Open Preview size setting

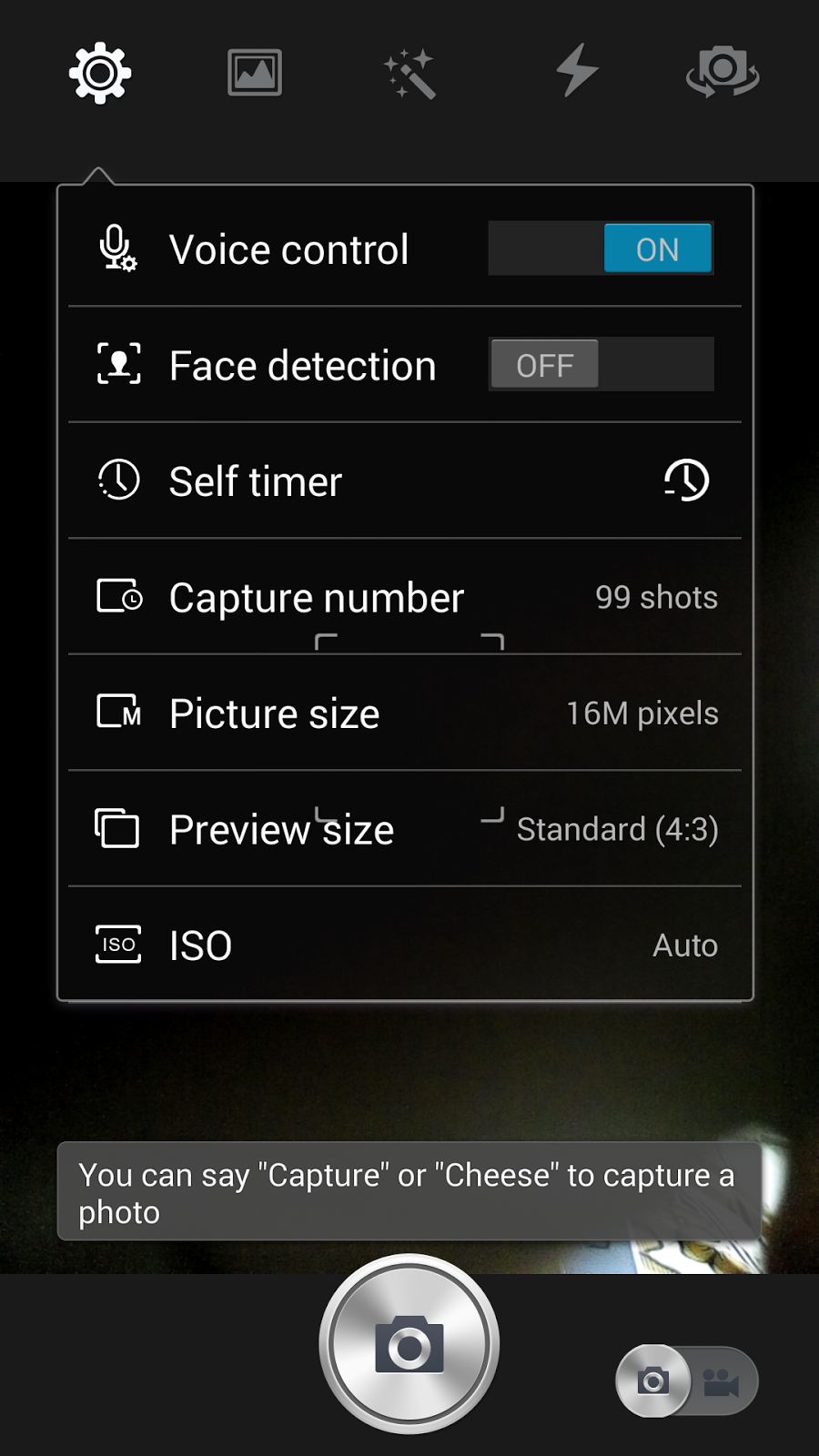coord(405,829)
